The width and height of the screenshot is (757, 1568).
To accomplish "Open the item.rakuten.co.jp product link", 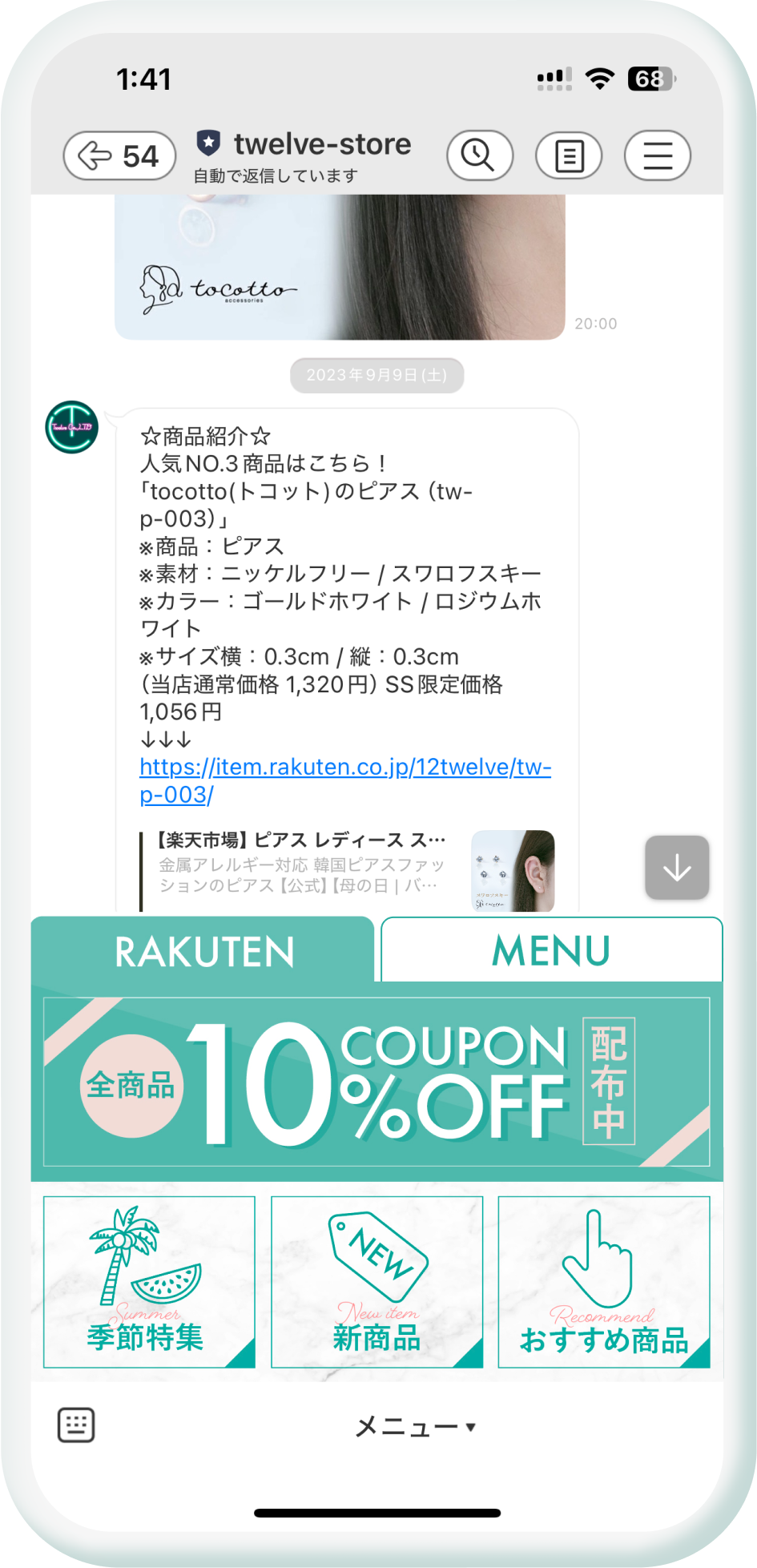I will click(x=344, y=768).
